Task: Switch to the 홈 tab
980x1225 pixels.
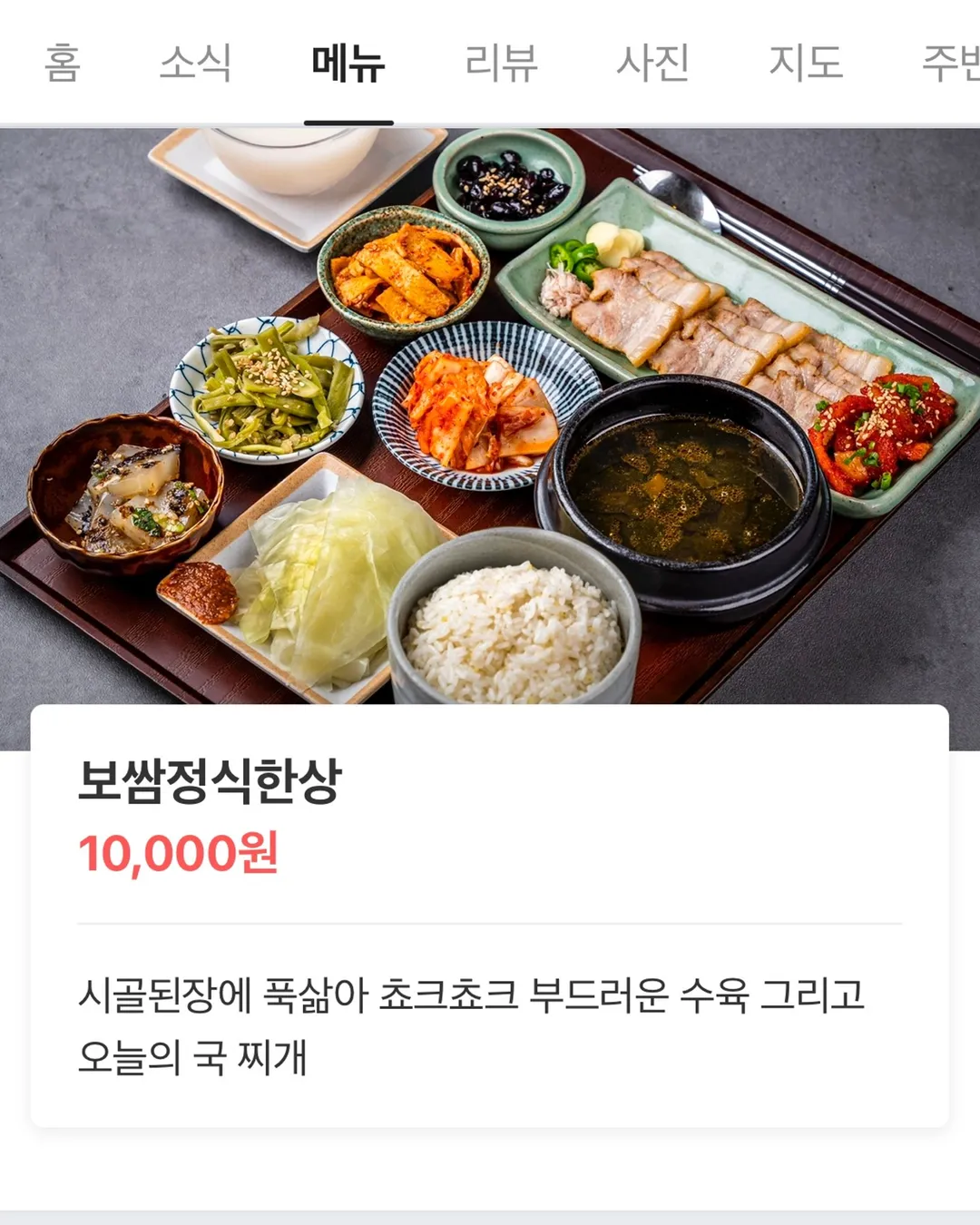Action: 63,64
